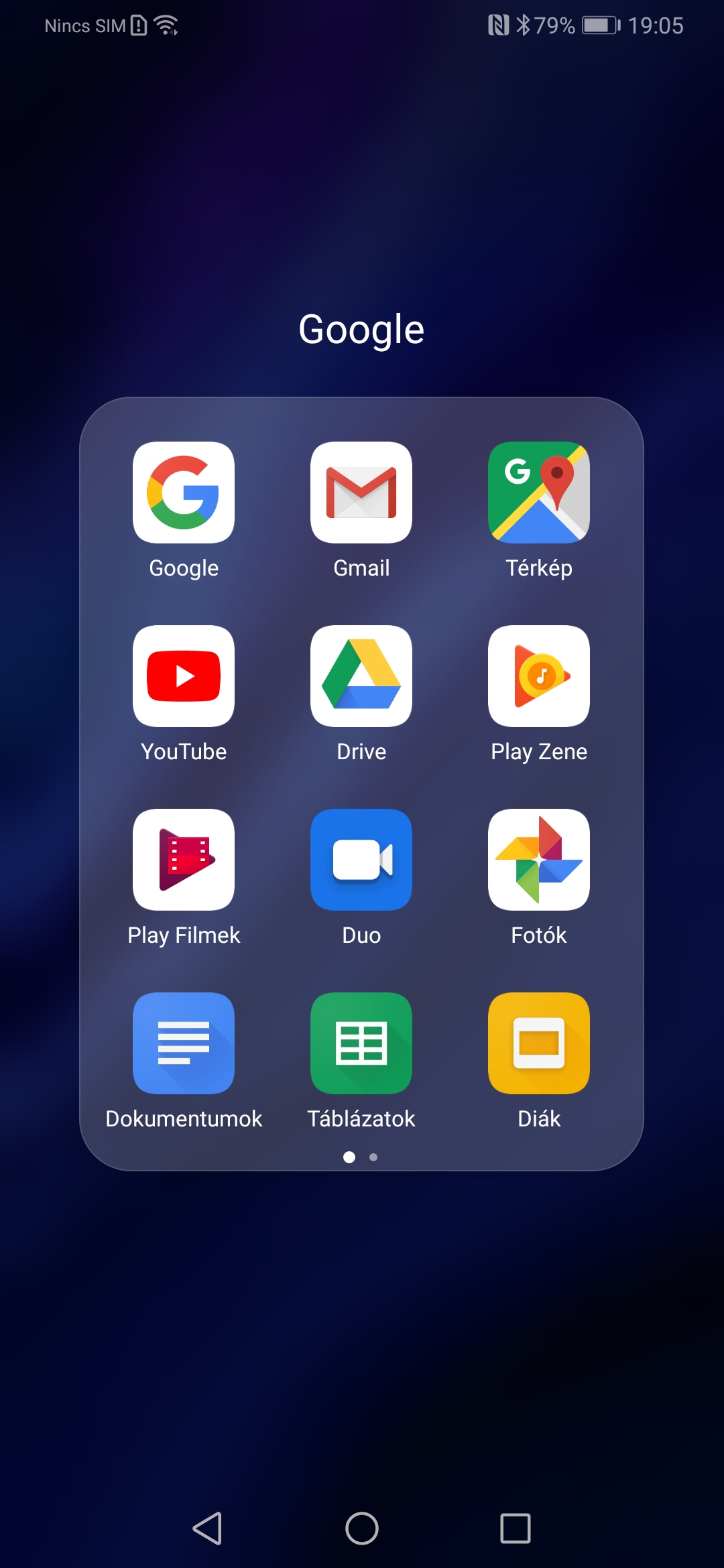Open the Google app
Image resolution: width=724 pixels, height=1568 pixels.
[184, 493]
